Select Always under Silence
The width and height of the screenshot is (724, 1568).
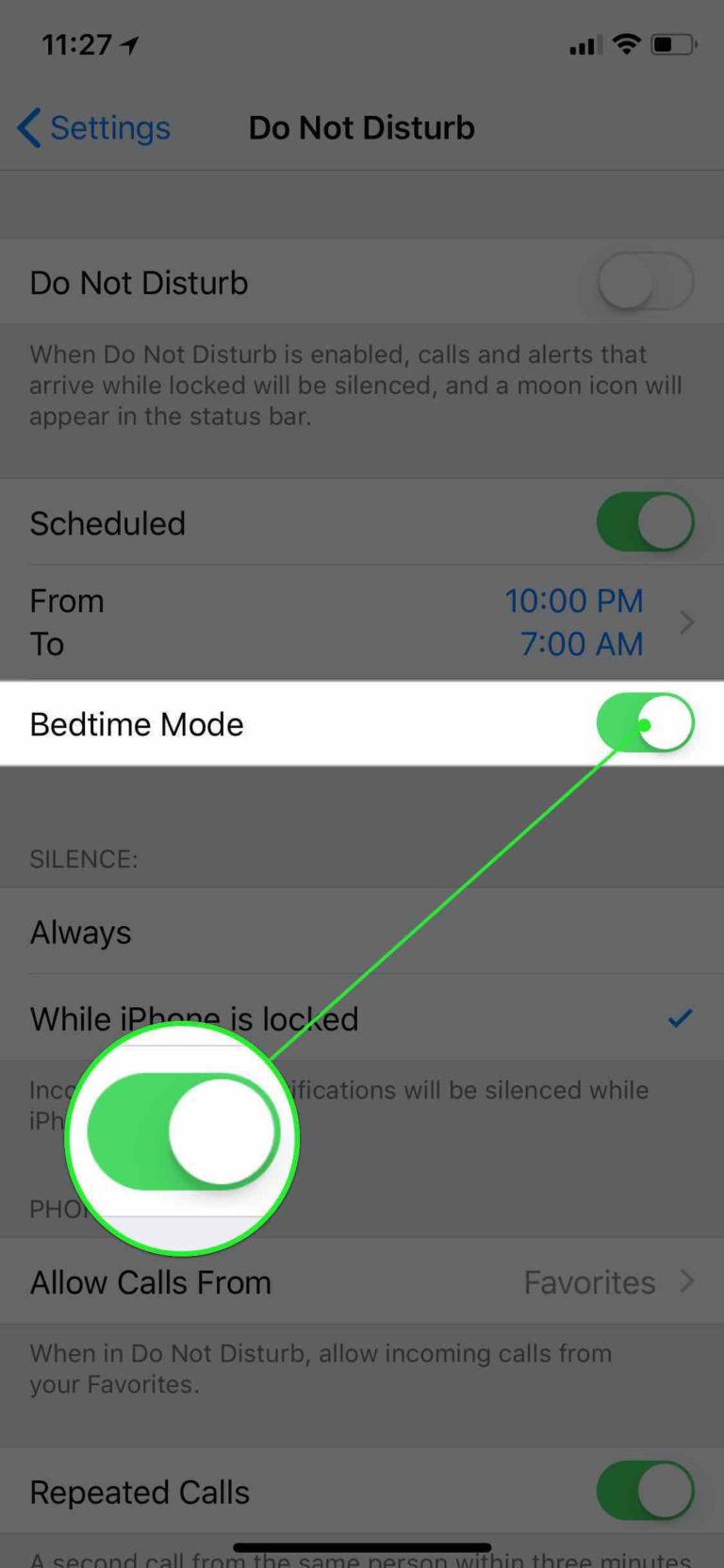click(362, 932)
